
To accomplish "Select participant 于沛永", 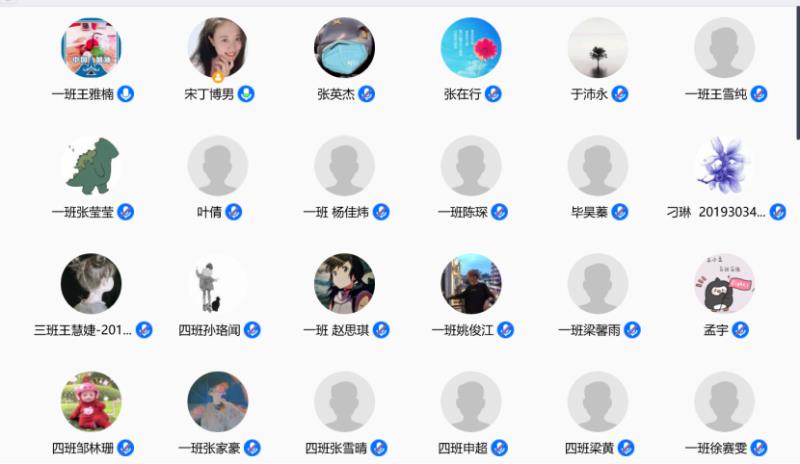I will tap(598, 48).
